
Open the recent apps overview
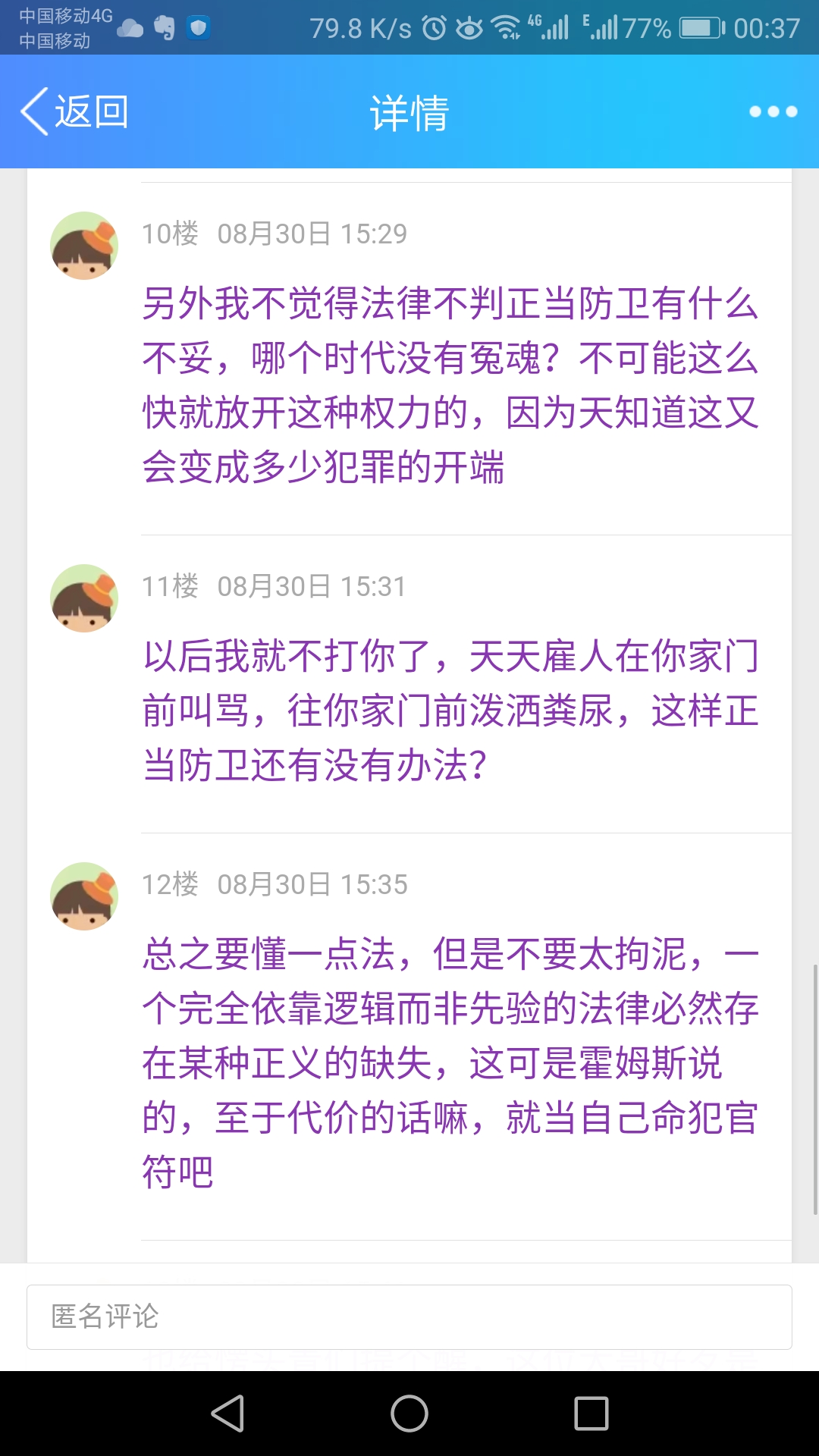[x=591, y=1414]
